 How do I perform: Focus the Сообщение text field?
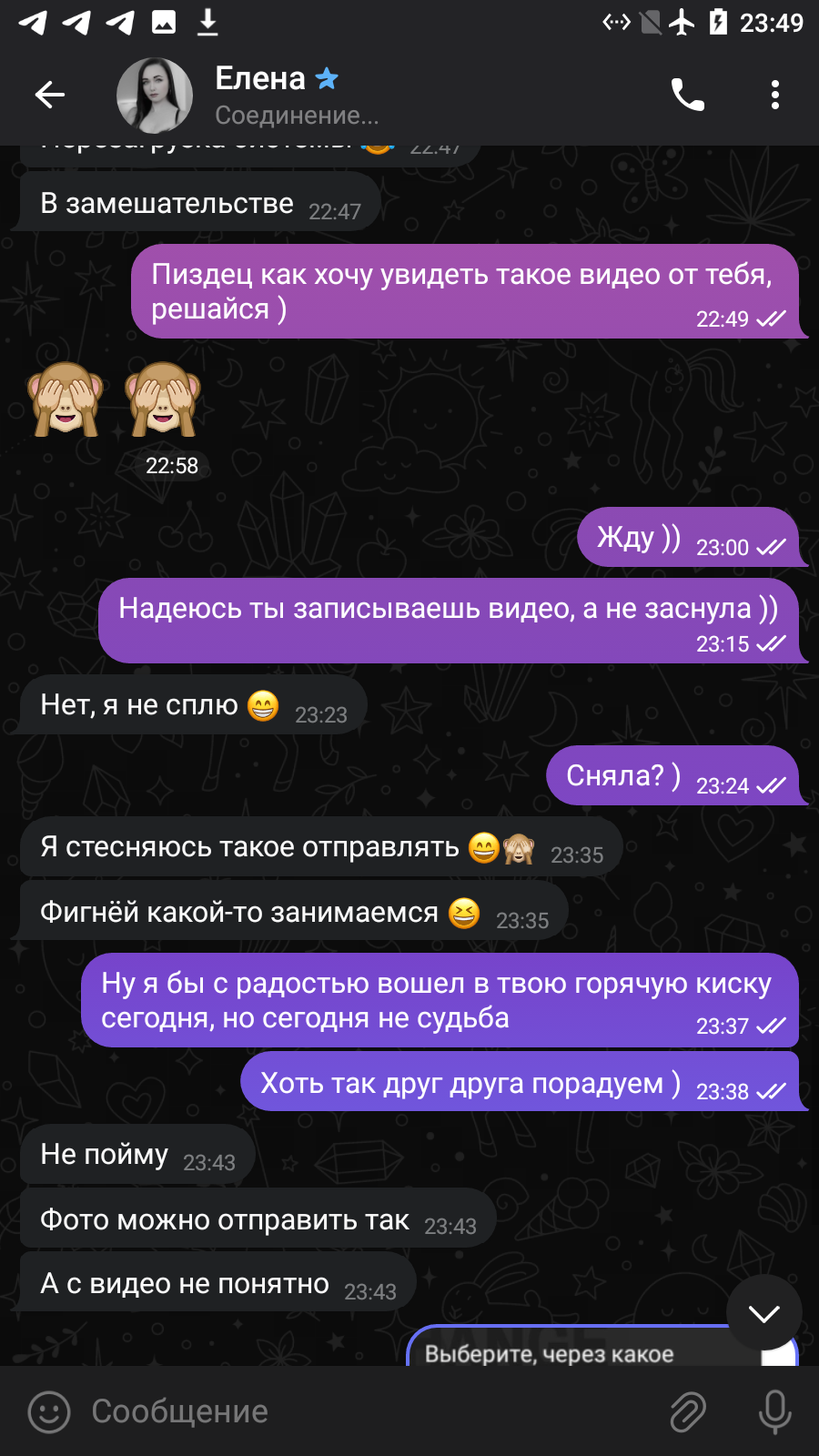pyautogui.click(x=364, y=1411)
